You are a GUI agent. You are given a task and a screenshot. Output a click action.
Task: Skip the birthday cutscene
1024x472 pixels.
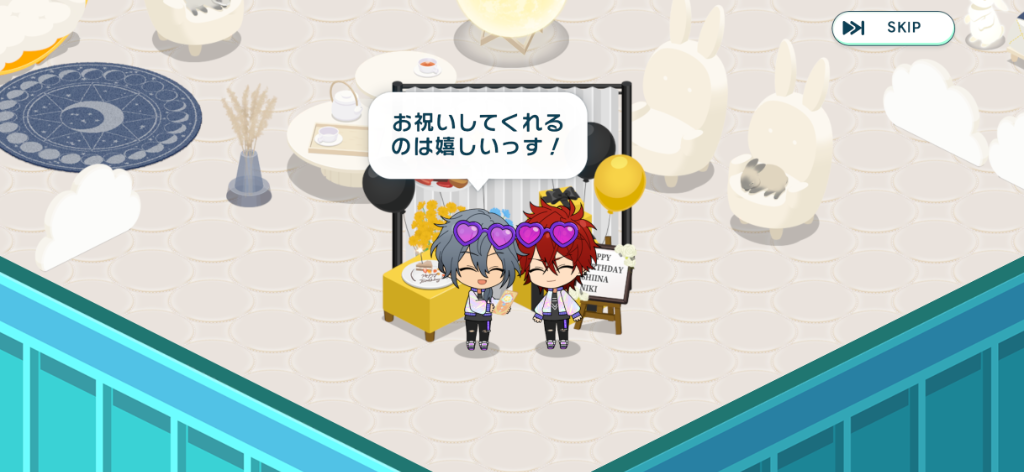(892, 28)
